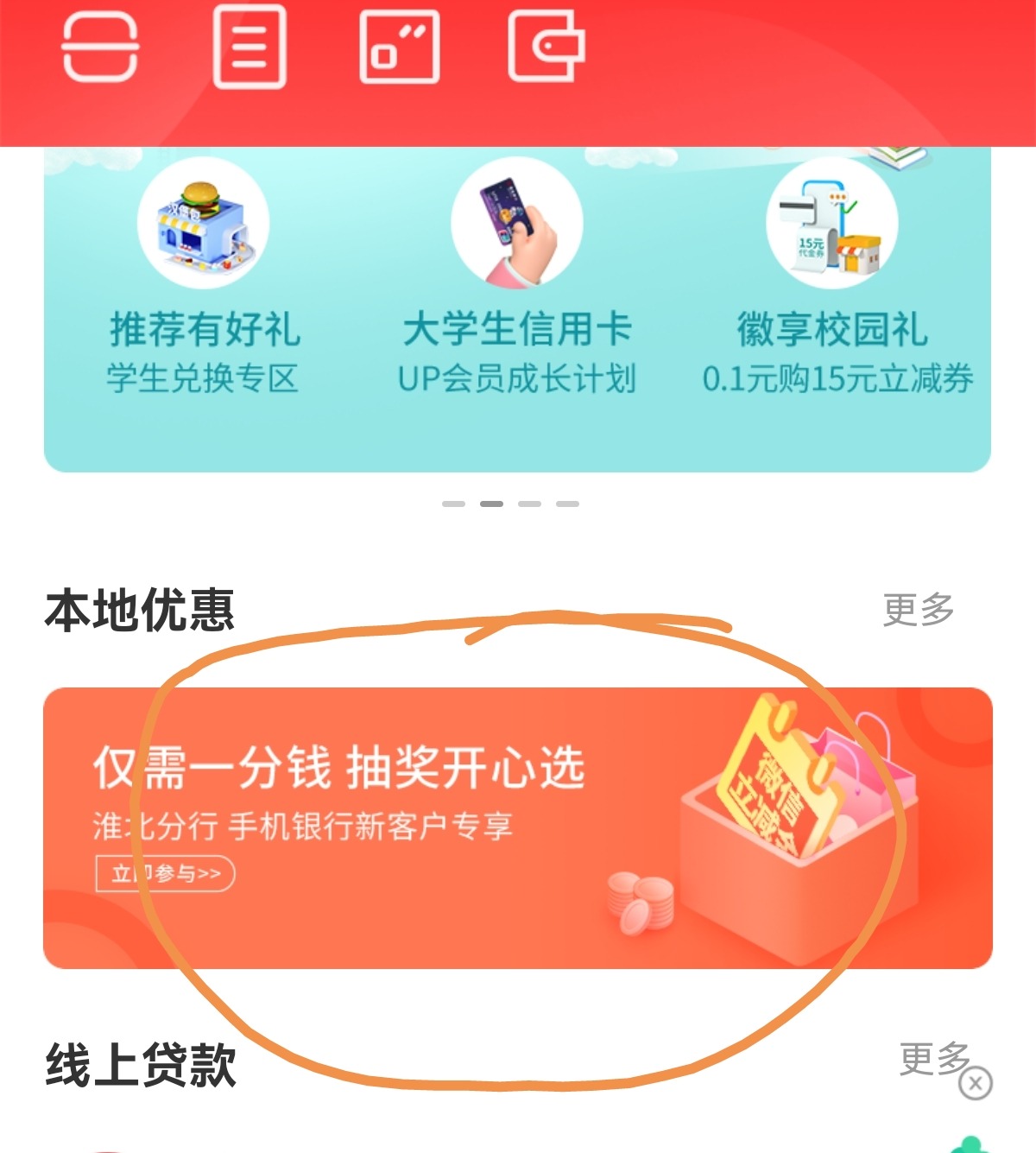View 更多 for 线上贷款
Viewport: 1036px width, 1153px height.
click(x=931, y=1059)
